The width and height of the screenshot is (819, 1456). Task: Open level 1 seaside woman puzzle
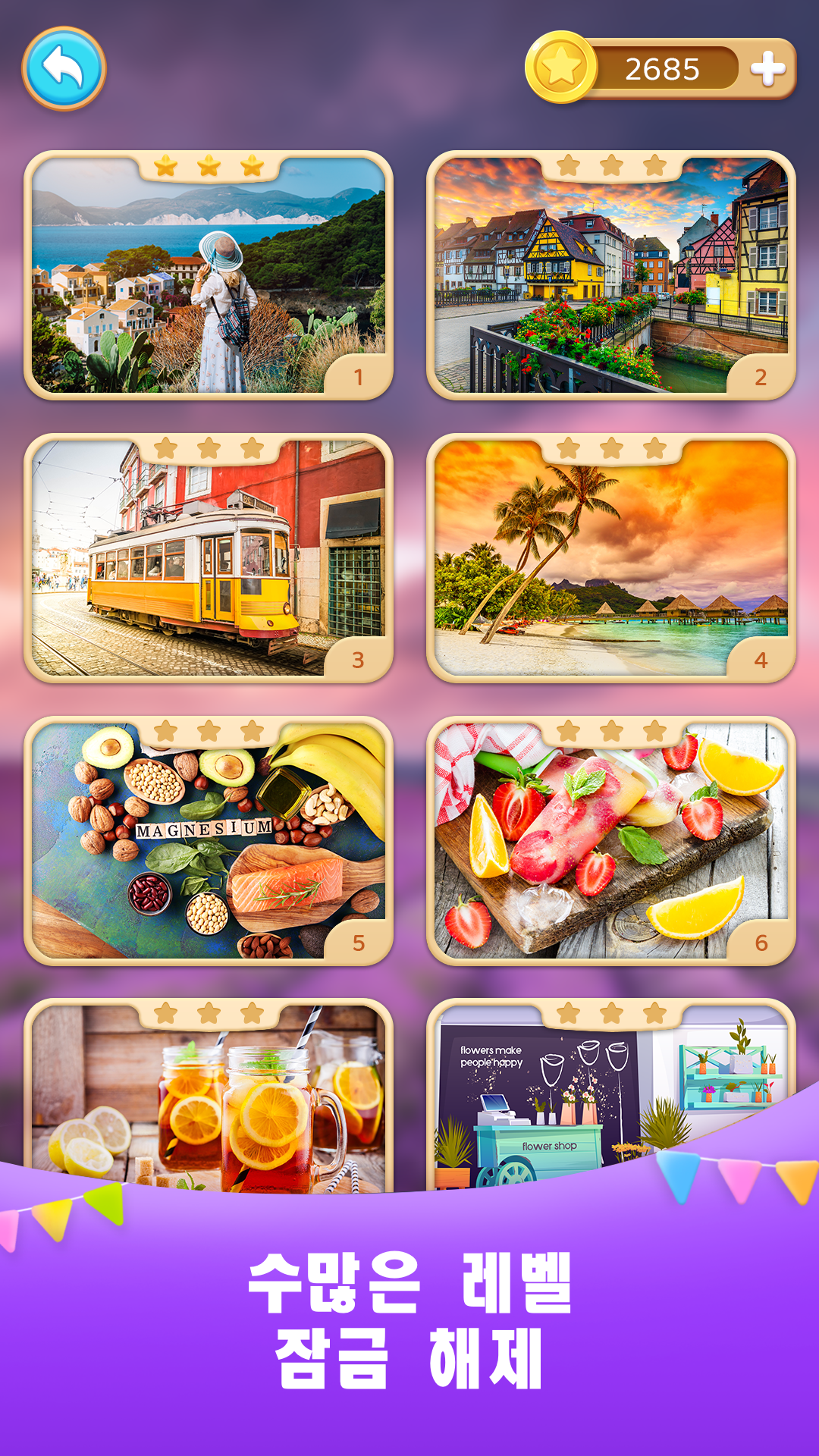click(x=209, y=277)
